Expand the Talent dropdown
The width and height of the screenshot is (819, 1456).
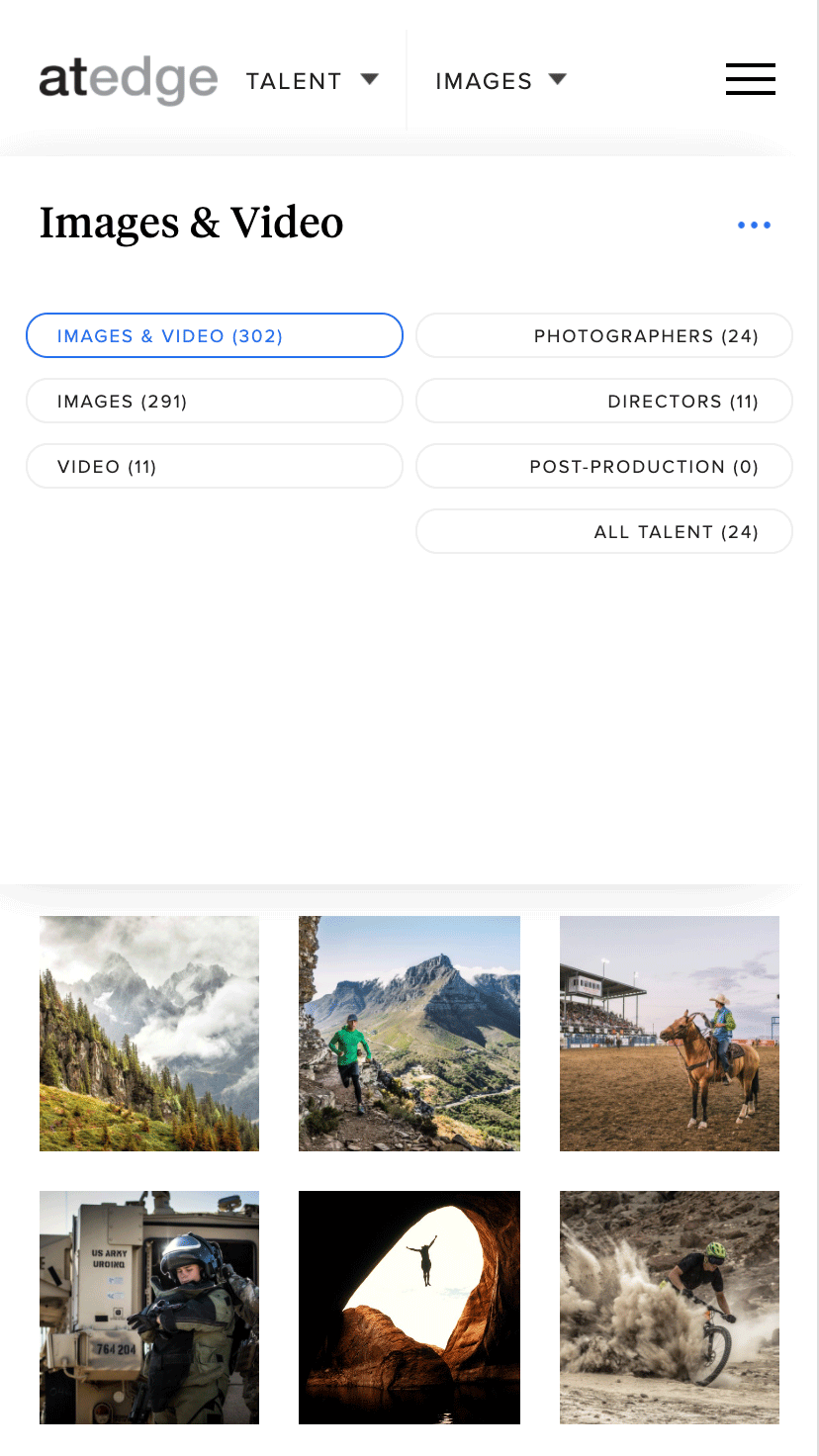[312, 80]
